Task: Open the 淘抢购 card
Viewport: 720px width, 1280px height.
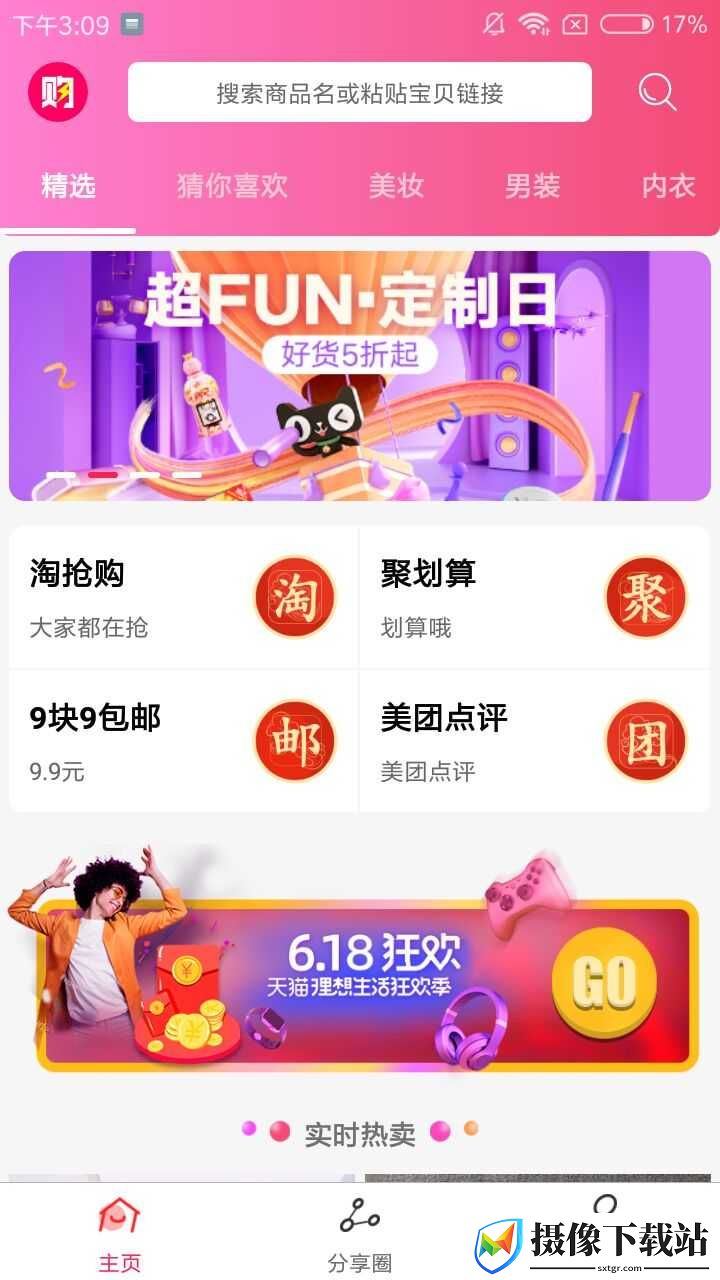Action: tap(184, 598)
